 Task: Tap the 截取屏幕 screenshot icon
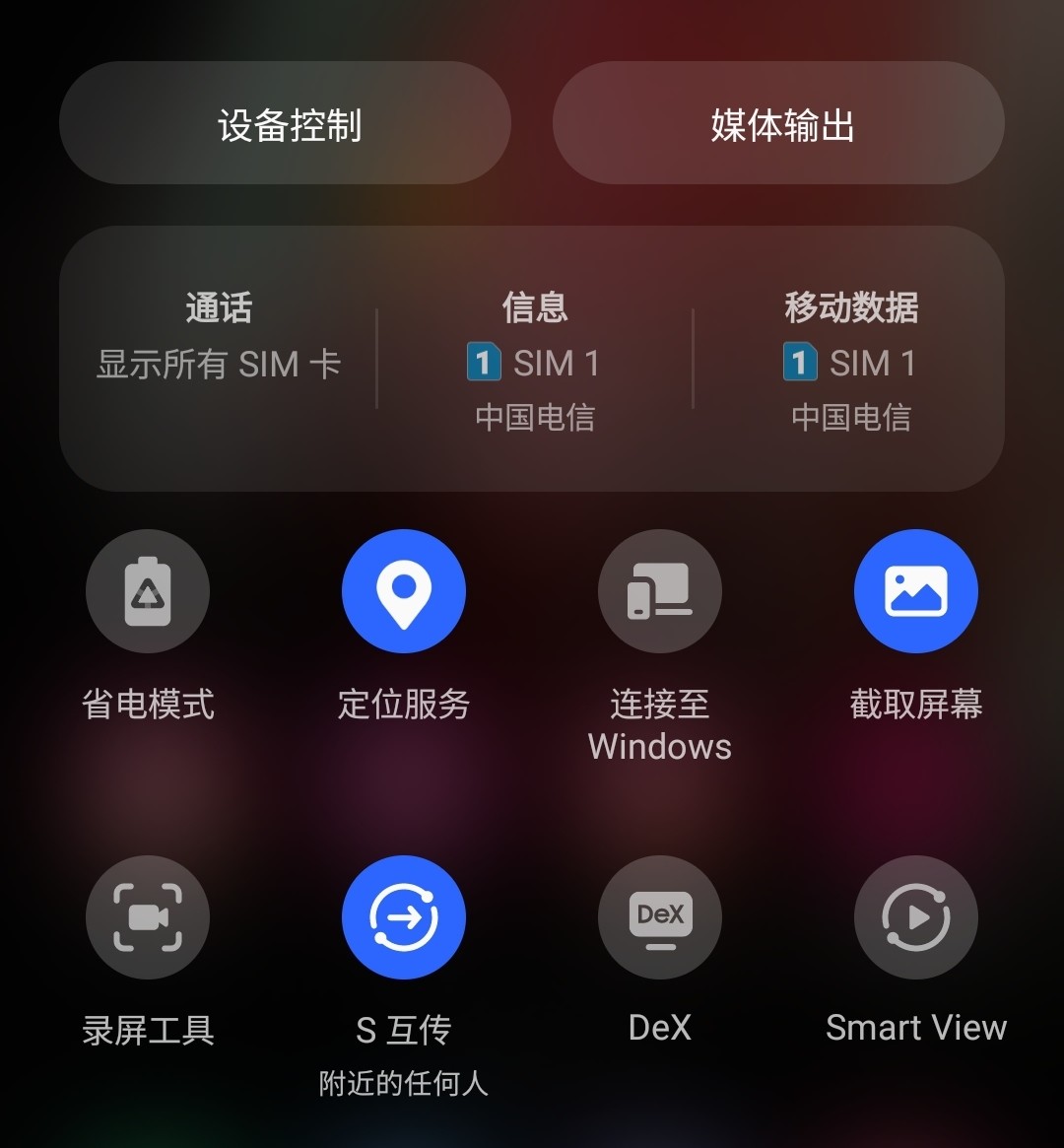(x=915, y=590)
